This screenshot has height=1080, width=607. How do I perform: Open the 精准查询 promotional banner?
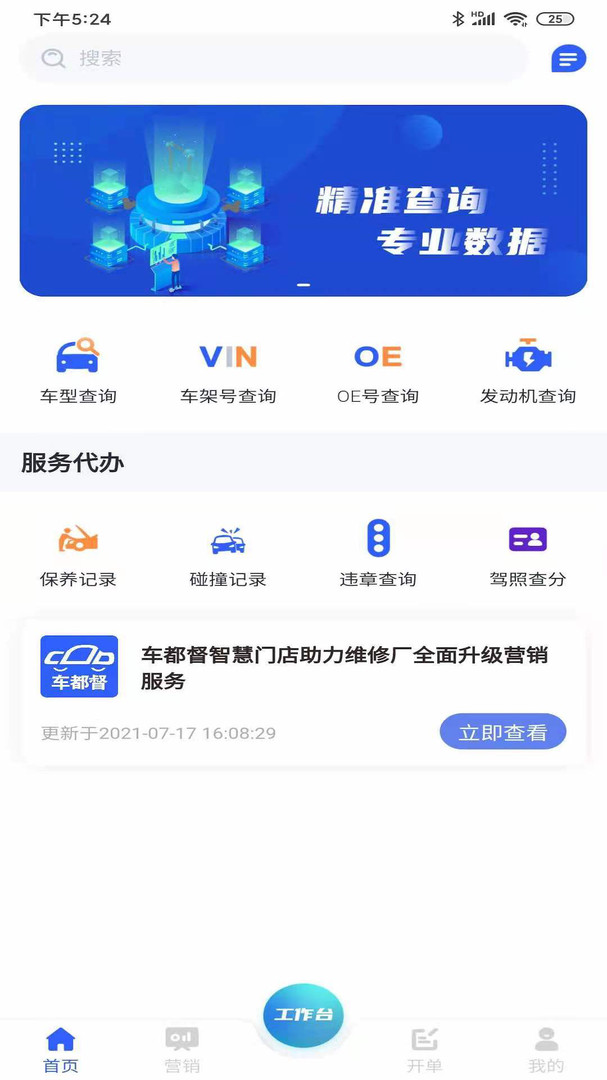(303, 200)
